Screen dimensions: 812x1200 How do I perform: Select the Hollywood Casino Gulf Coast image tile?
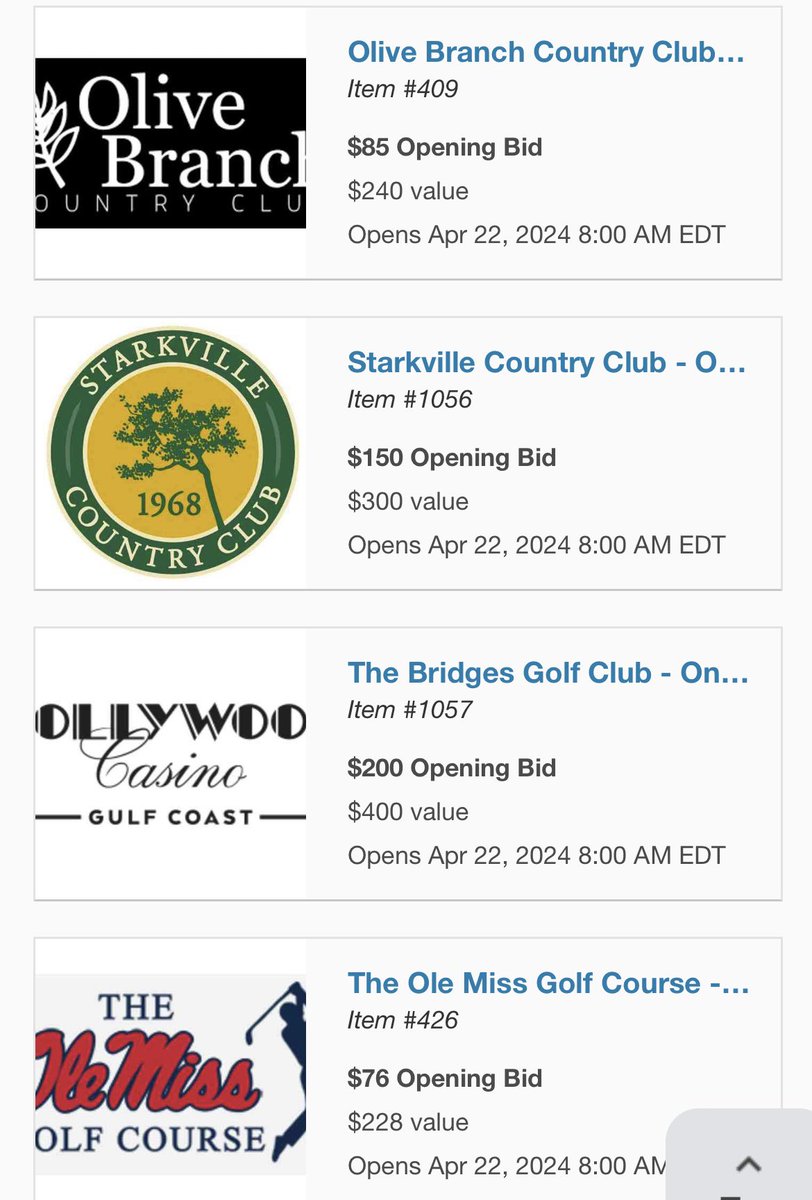coord(171,764)
